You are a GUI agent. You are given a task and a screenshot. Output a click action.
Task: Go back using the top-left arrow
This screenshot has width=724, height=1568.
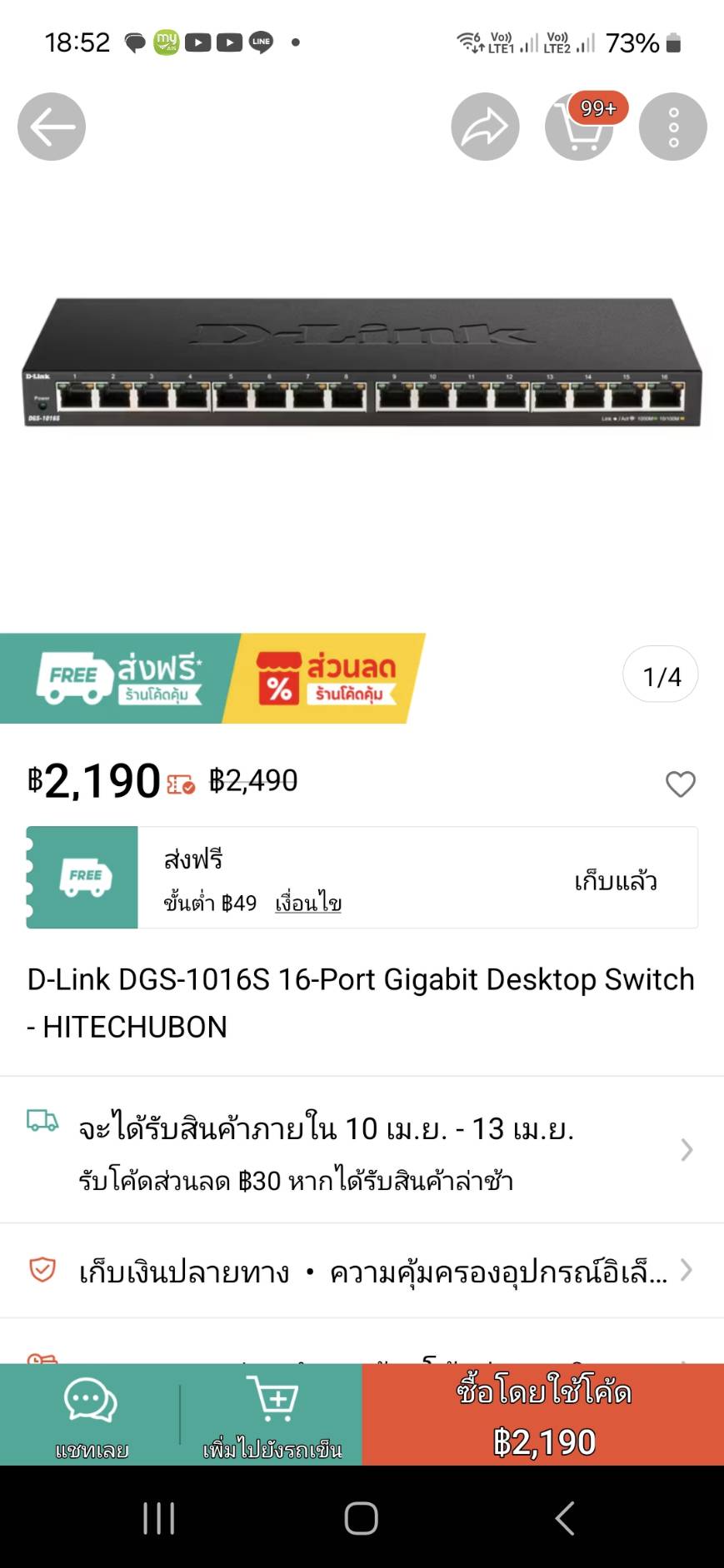pos(52,127)
